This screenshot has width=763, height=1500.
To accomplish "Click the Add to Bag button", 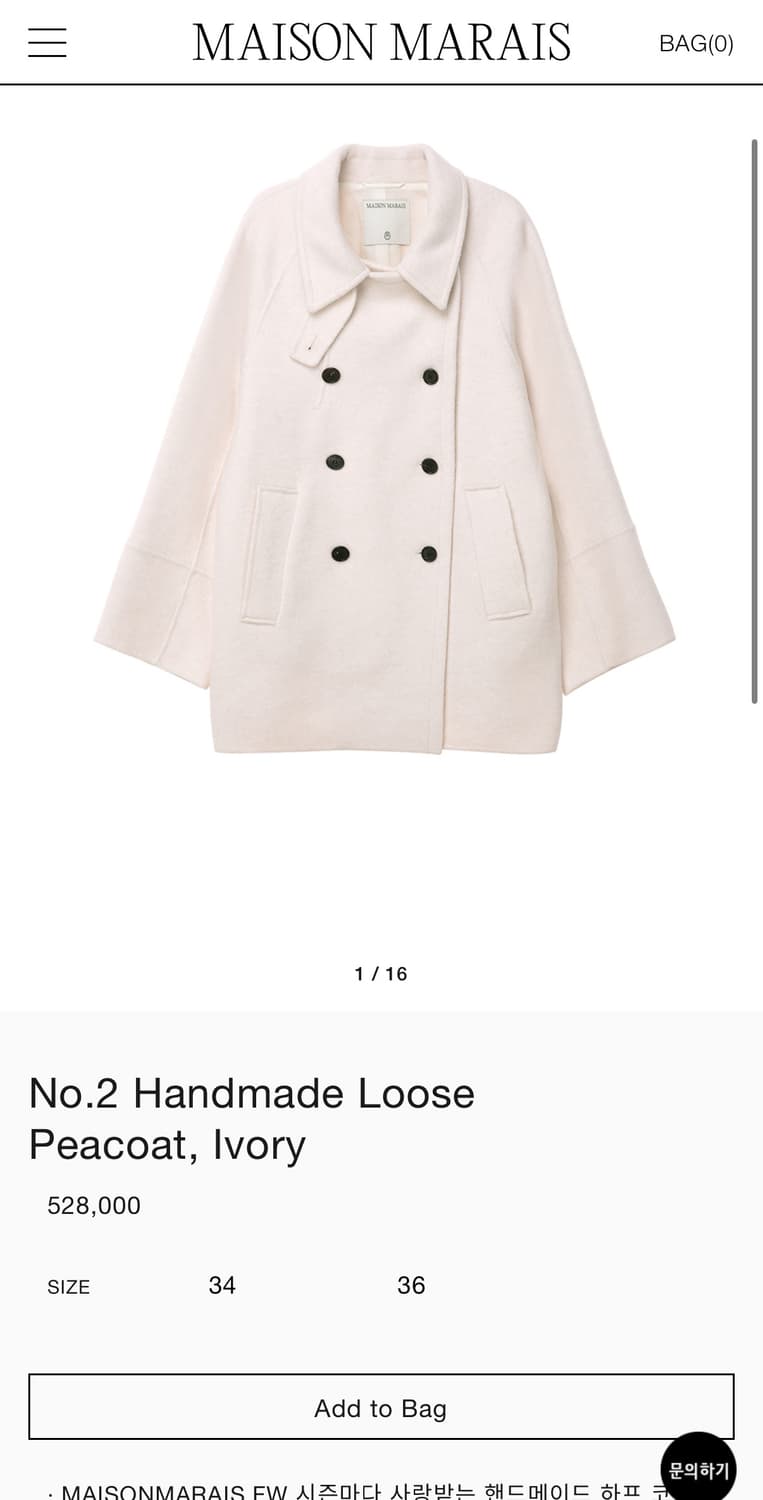I will click(381, 1407).
